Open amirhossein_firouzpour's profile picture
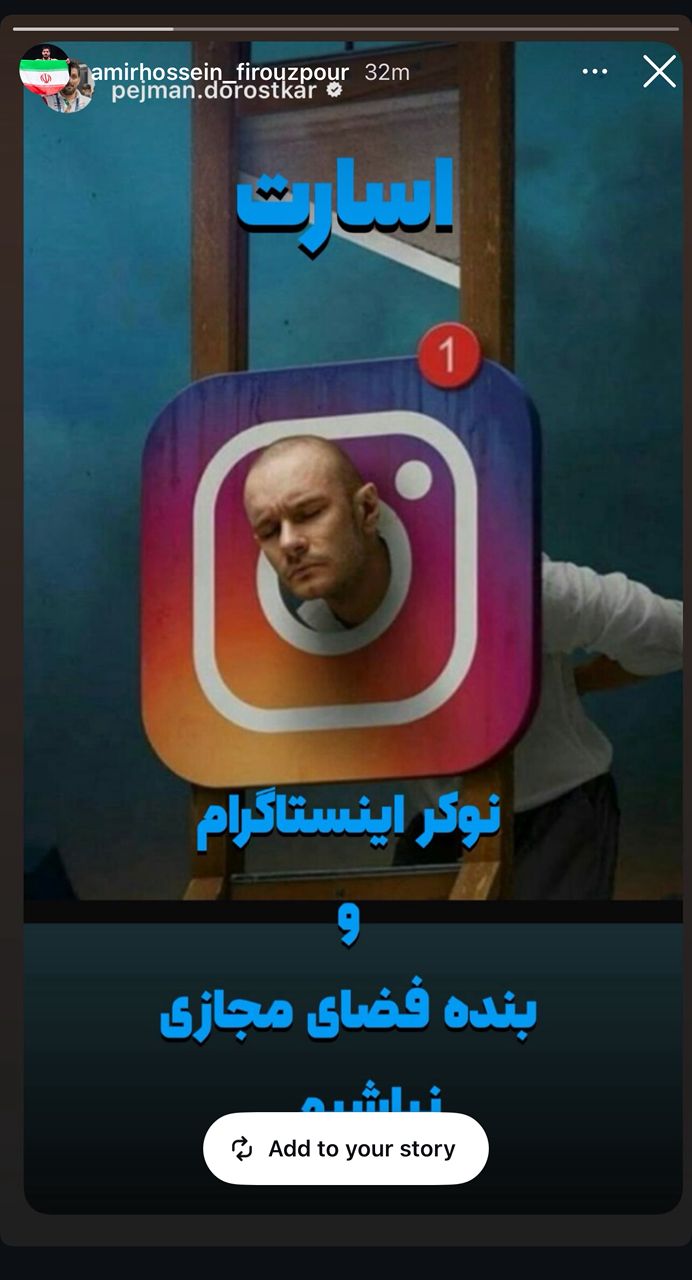Image resolution: width=692 pixels, height=1280 pixels. 44,70
